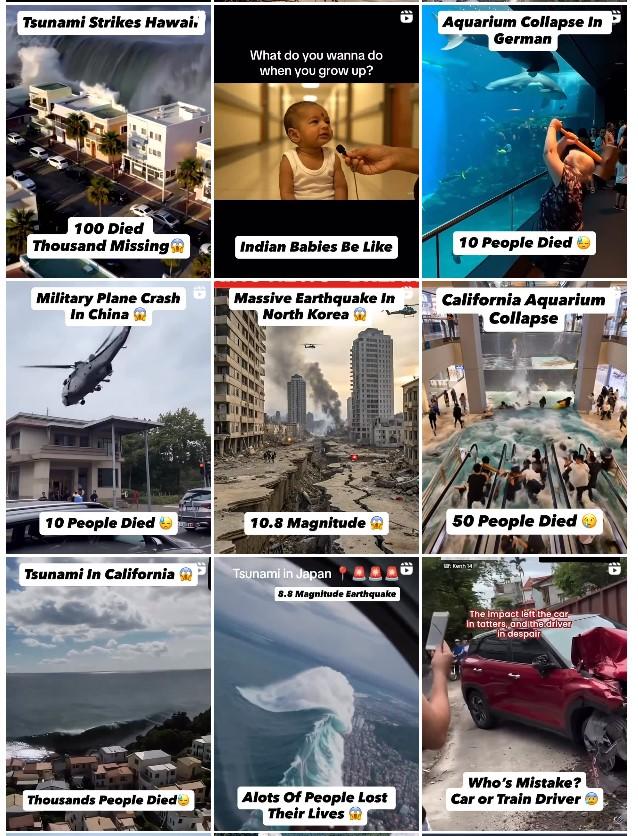Open the Massive Earthquake In North Korea reel
The image size is (638, 836).
coord(316,416)
